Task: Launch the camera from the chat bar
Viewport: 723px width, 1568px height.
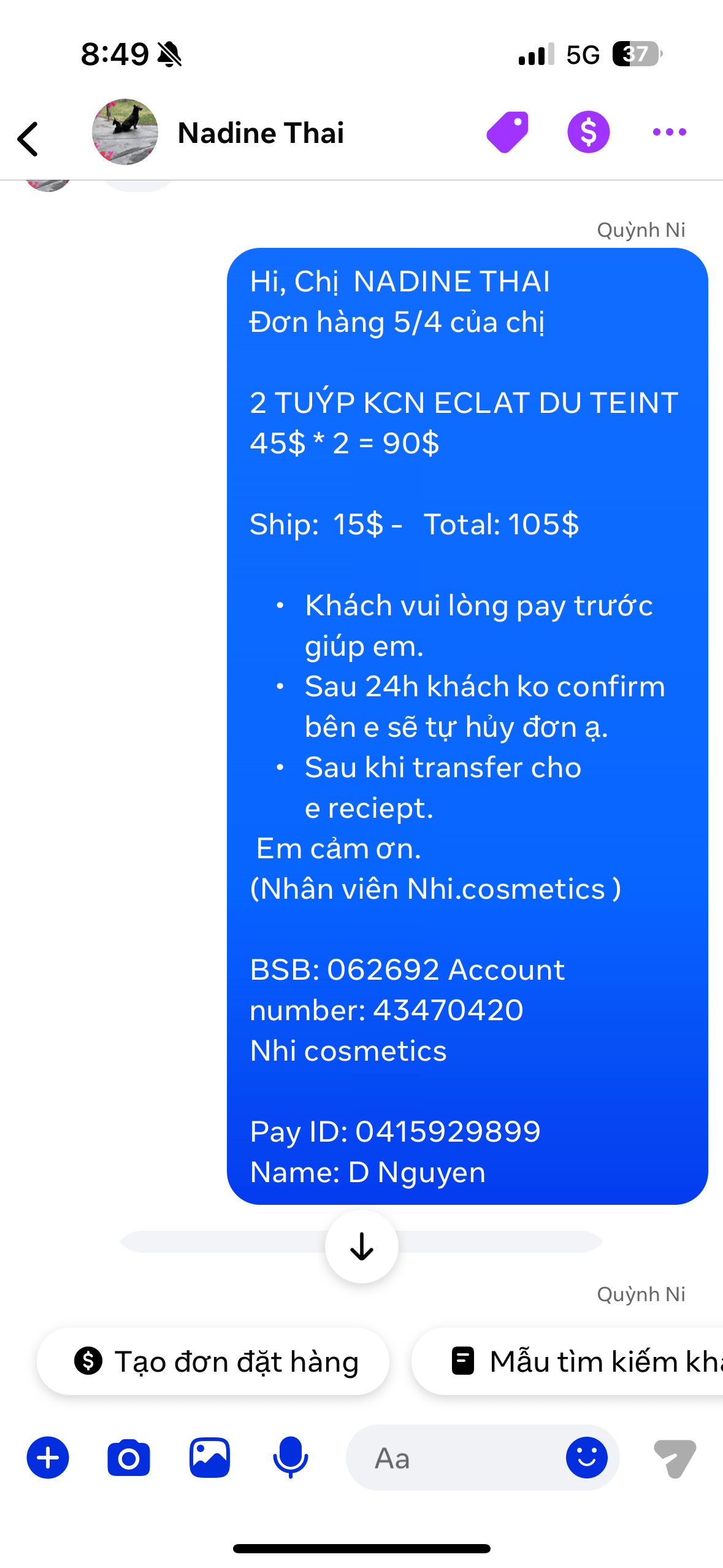Action: pyautogui.click(x=129, y=1458)
